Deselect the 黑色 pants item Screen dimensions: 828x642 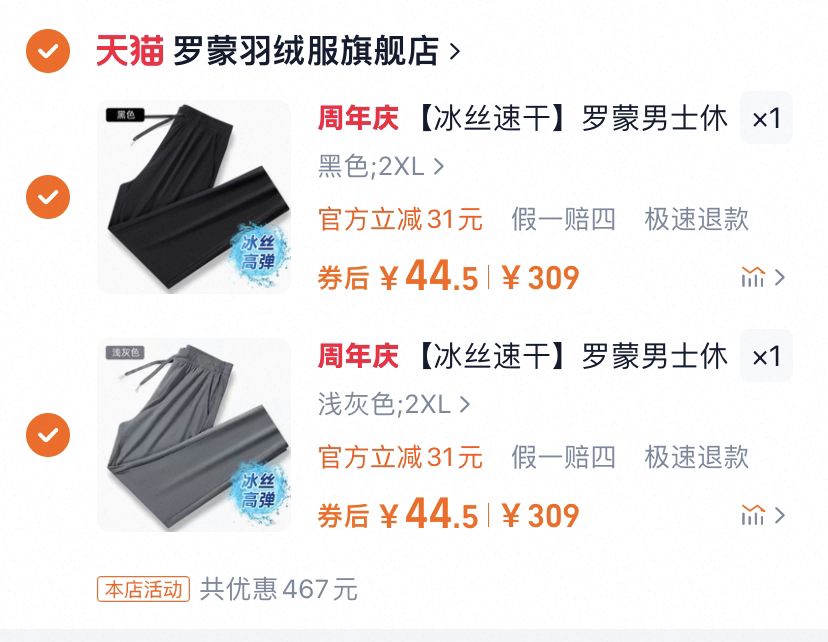(x=48, y=196)
